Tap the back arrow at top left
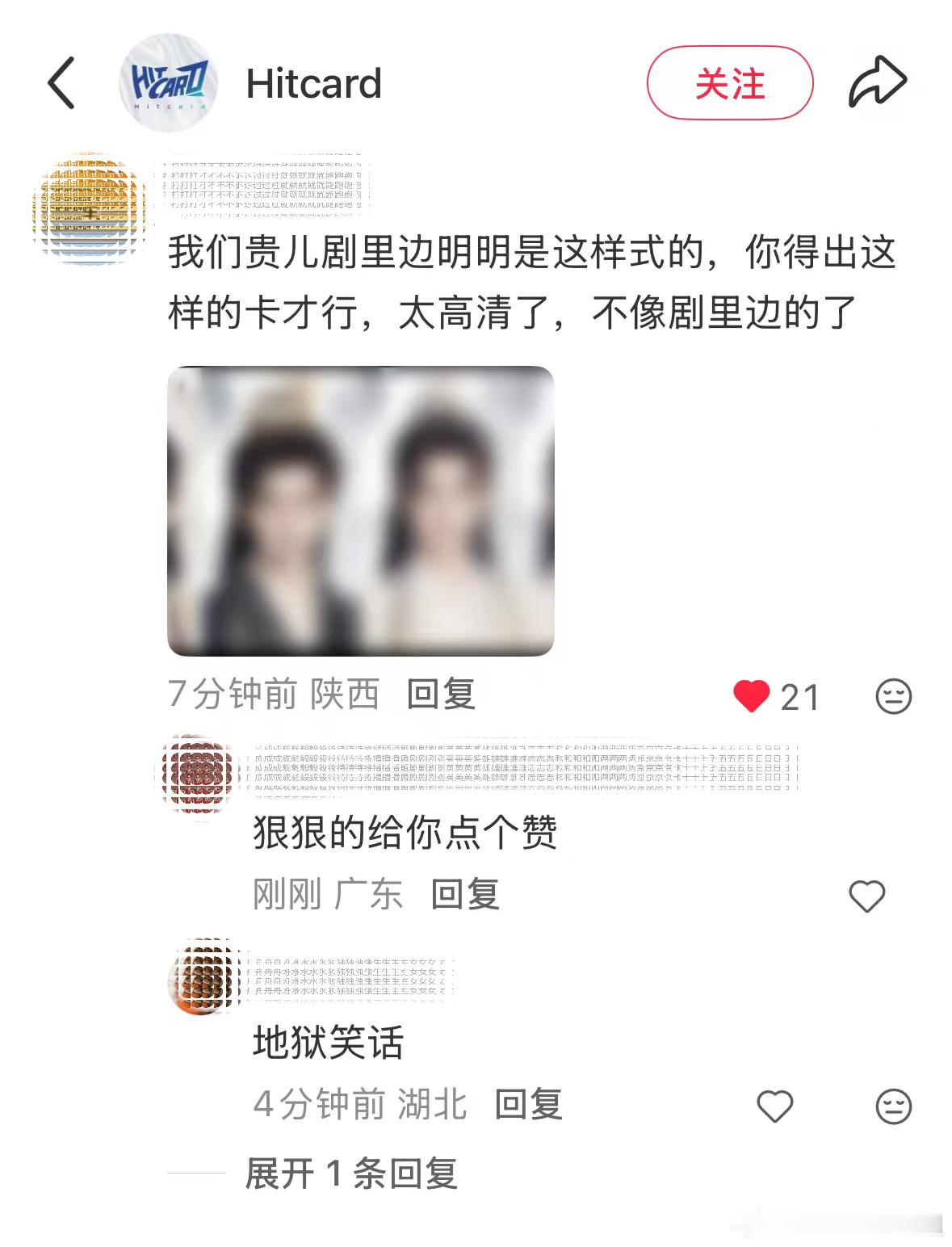952x1247 pixels. pos(62,83)
